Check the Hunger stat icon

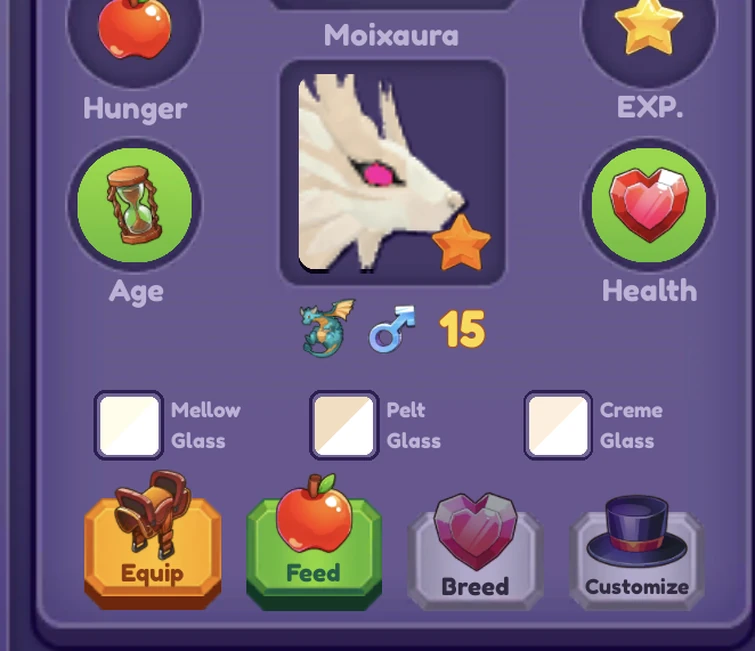coord(134,28)
